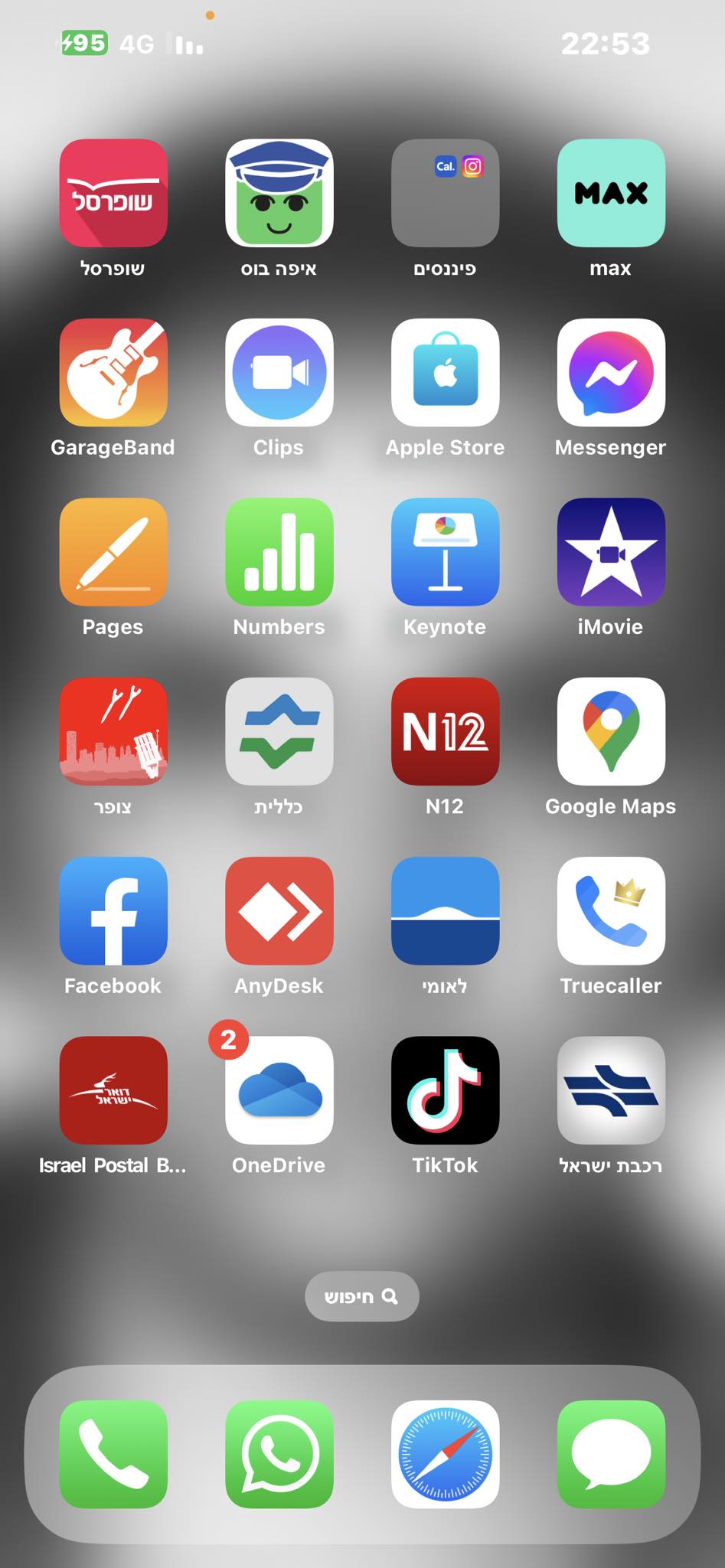This screenshot has width=725, height=1568.
Task: Open OneDrive with 2 notifications
Action: [x=279, y=1090]
